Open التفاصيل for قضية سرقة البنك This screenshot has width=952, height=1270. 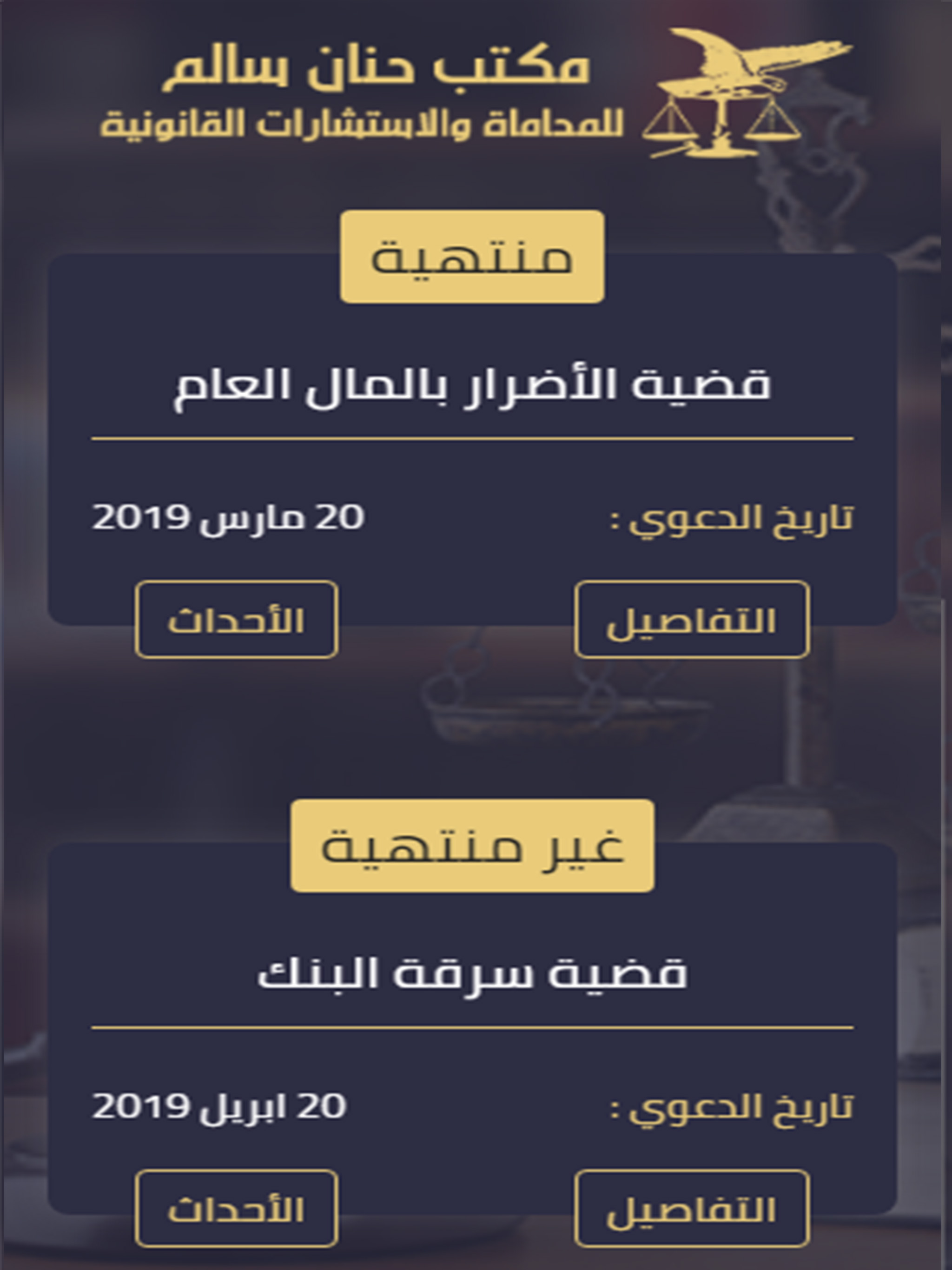coord(691,1209)
